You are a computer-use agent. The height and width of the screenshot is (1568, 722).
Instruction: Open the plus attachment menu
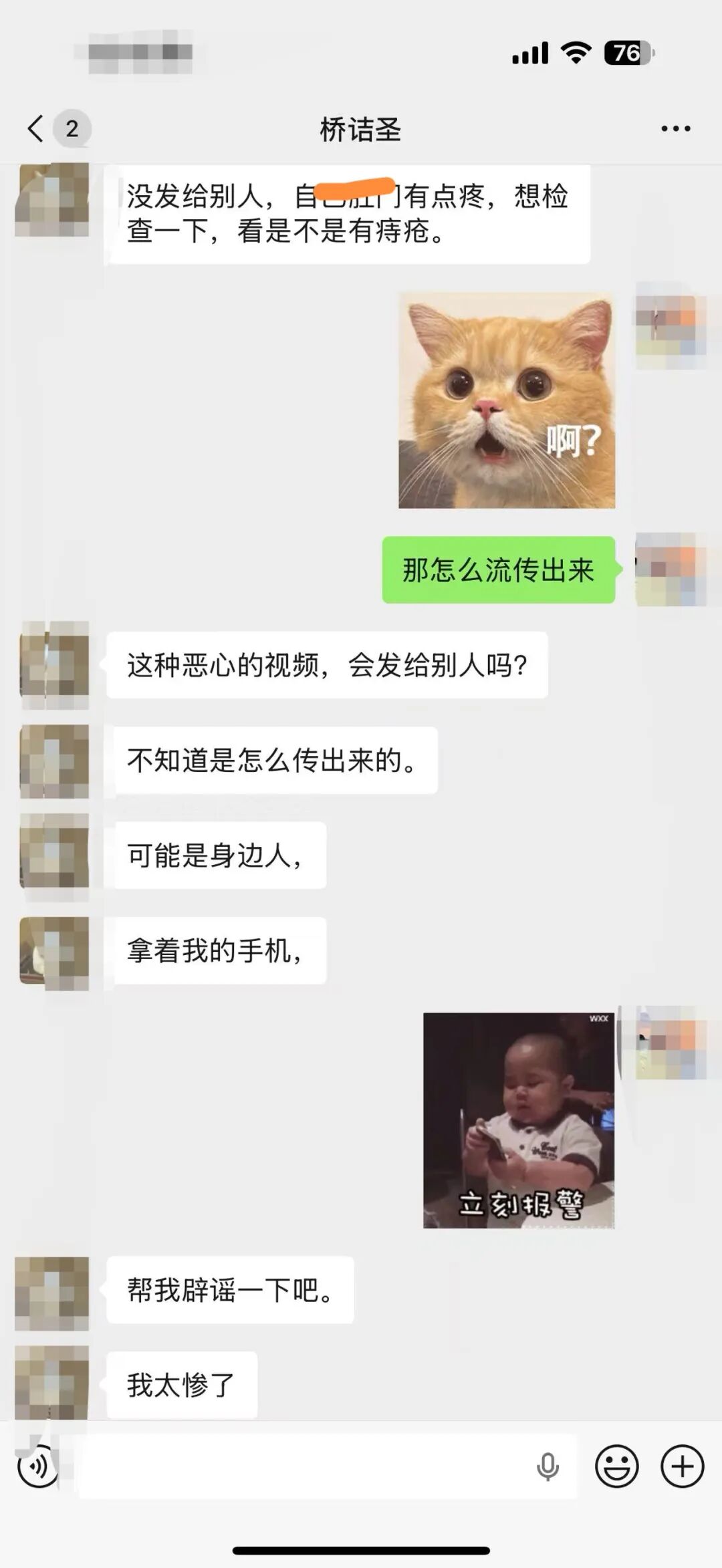click(682, 1466)
